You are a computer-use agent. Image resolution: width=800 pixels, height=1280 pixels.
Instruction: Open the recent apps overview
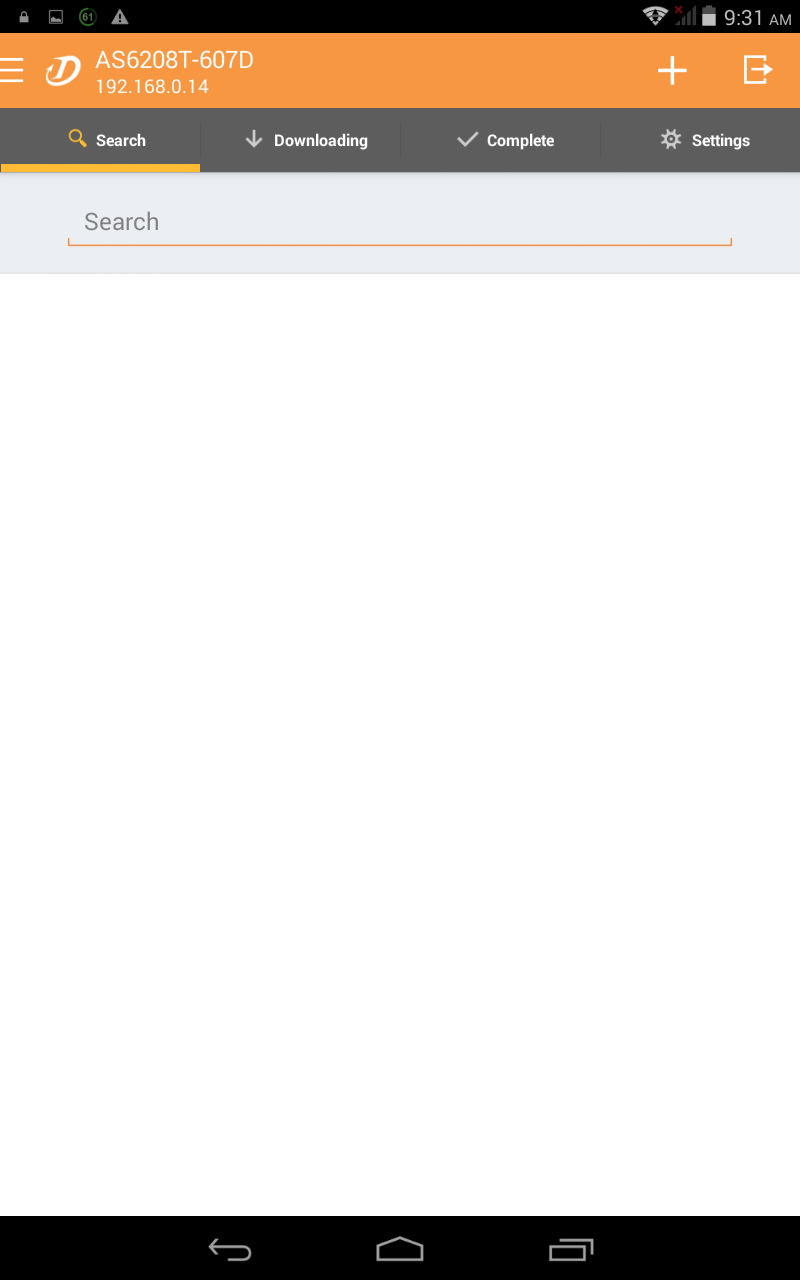(571, 1249)
